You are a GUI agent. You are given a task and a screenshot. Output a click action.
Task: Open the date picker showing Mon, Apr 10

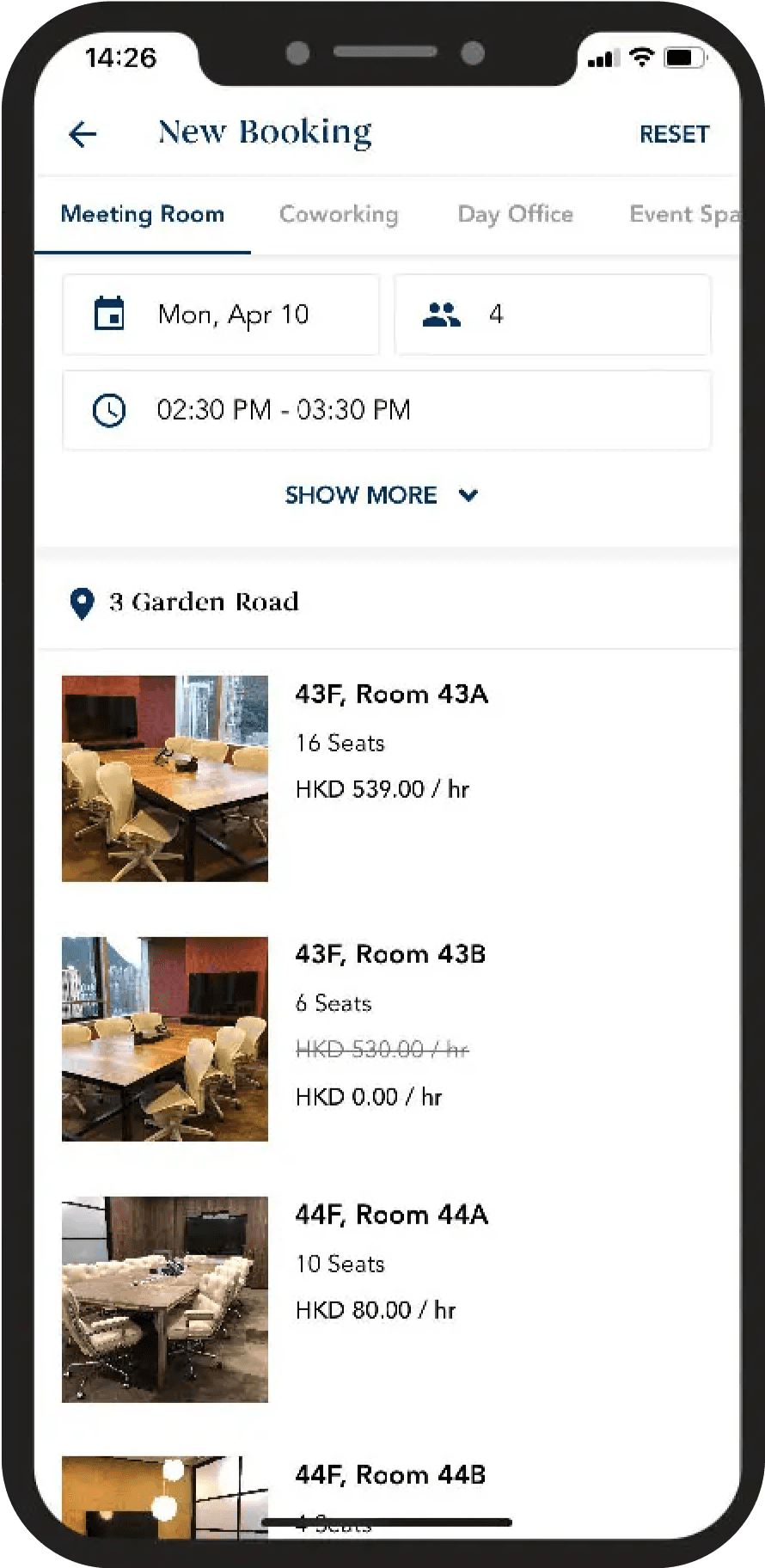pyautogui.click(x=232, y=315)
